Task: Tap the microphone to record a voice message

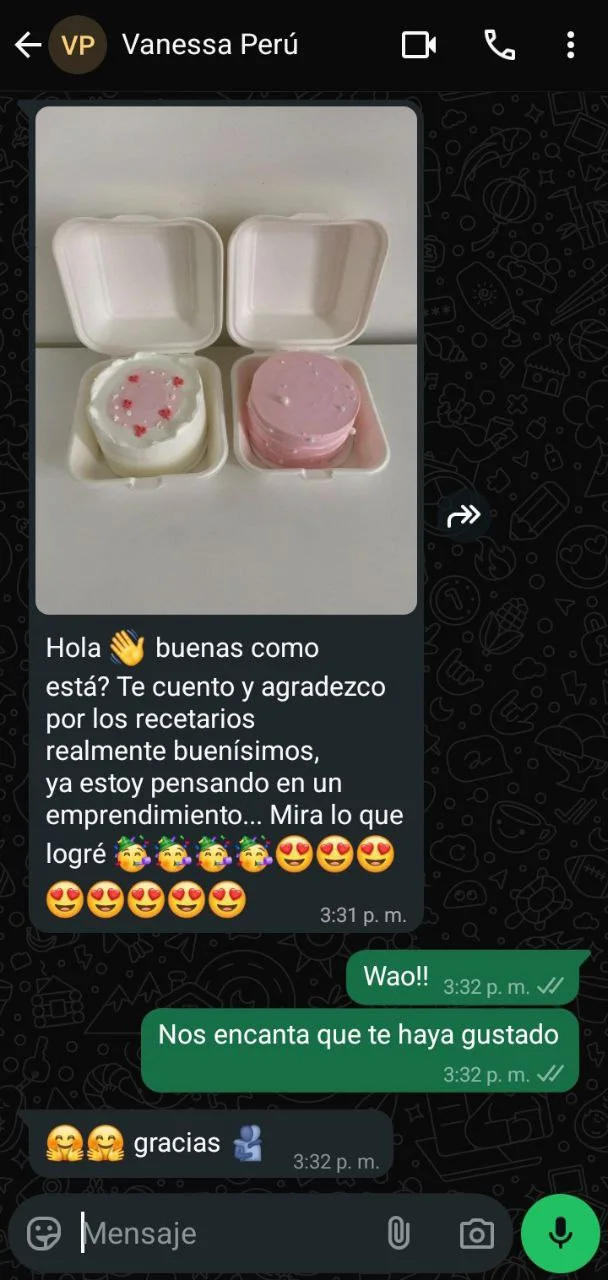Action: pos(560,1233)
